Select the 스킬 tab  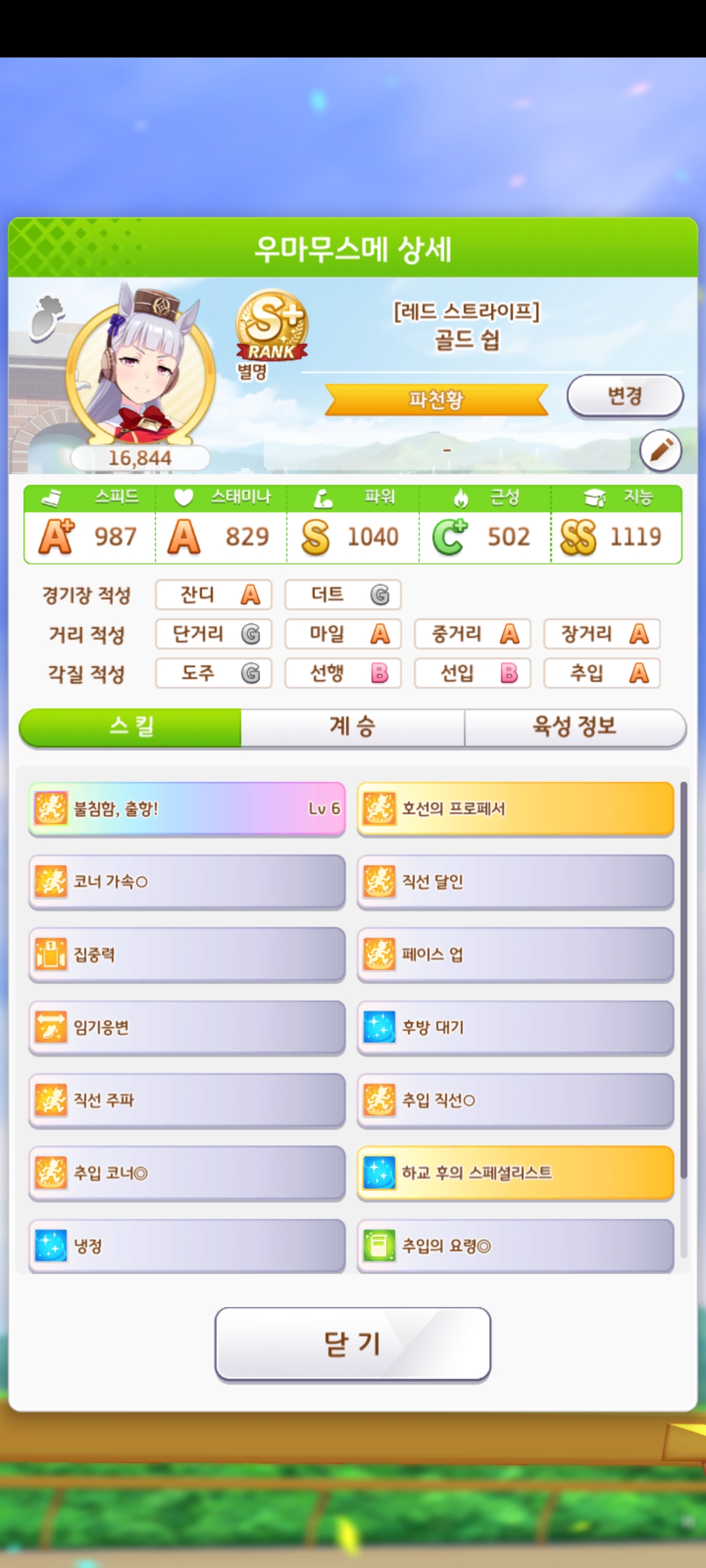[x=131, y=727]
